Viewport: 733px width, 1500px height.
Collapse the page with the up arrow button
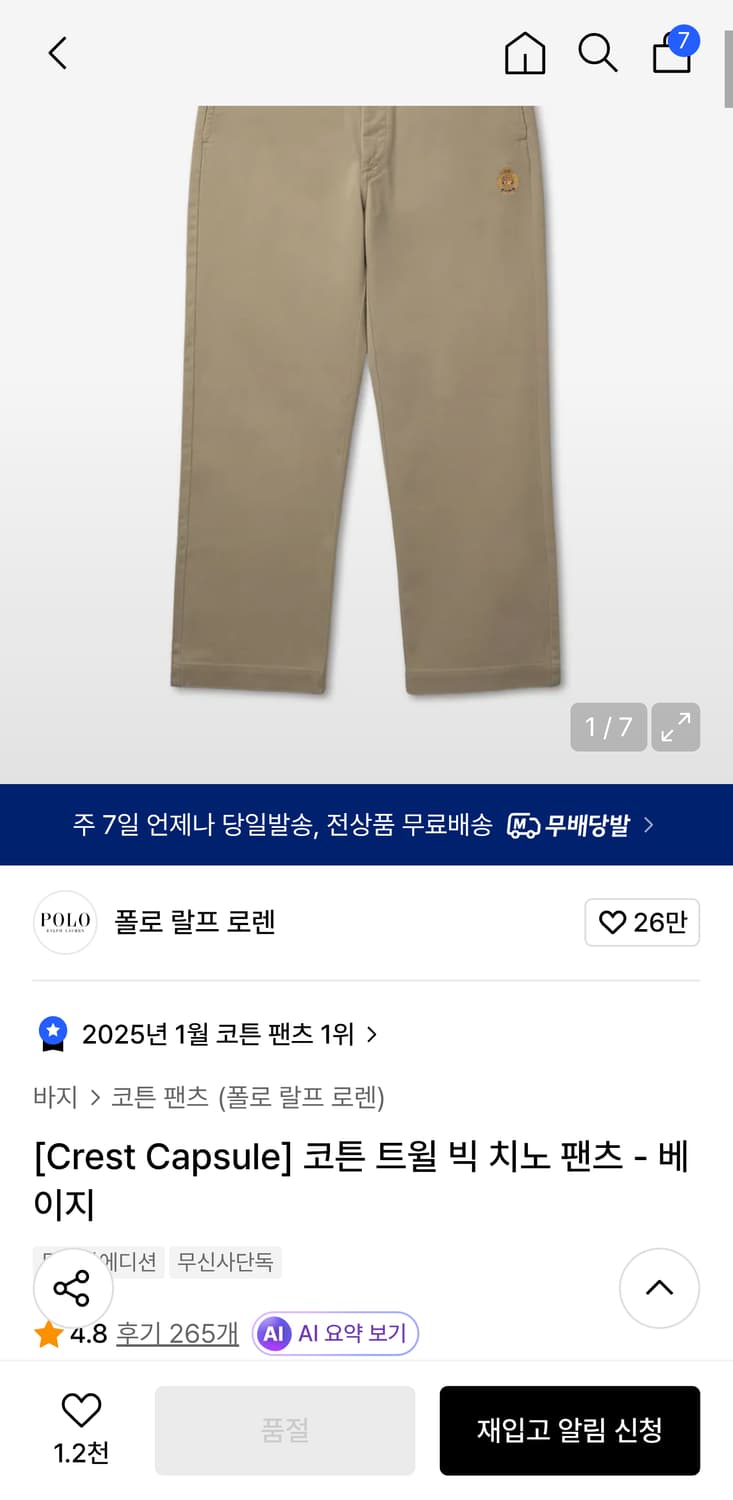[x=659, y=1288]
